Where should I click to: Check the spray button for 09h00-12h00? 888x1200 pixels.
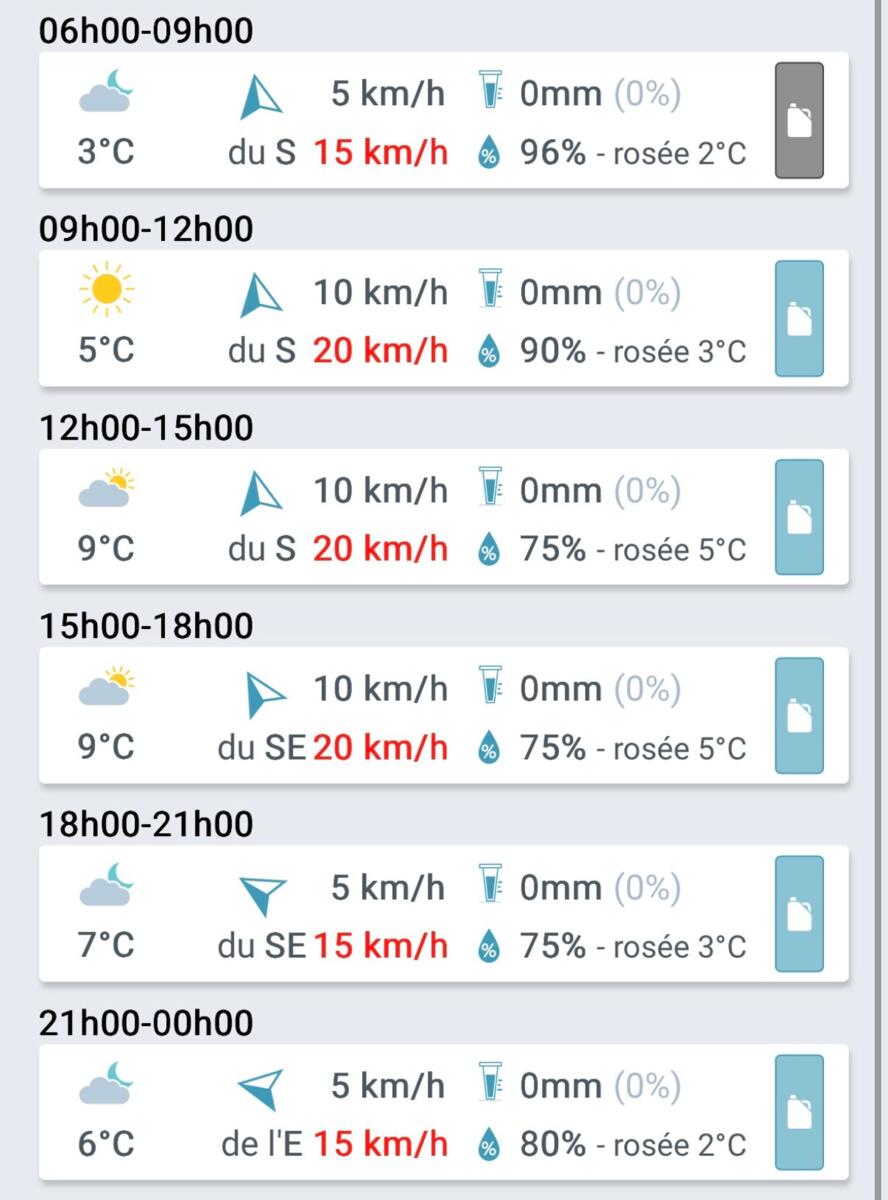point(799,318)
